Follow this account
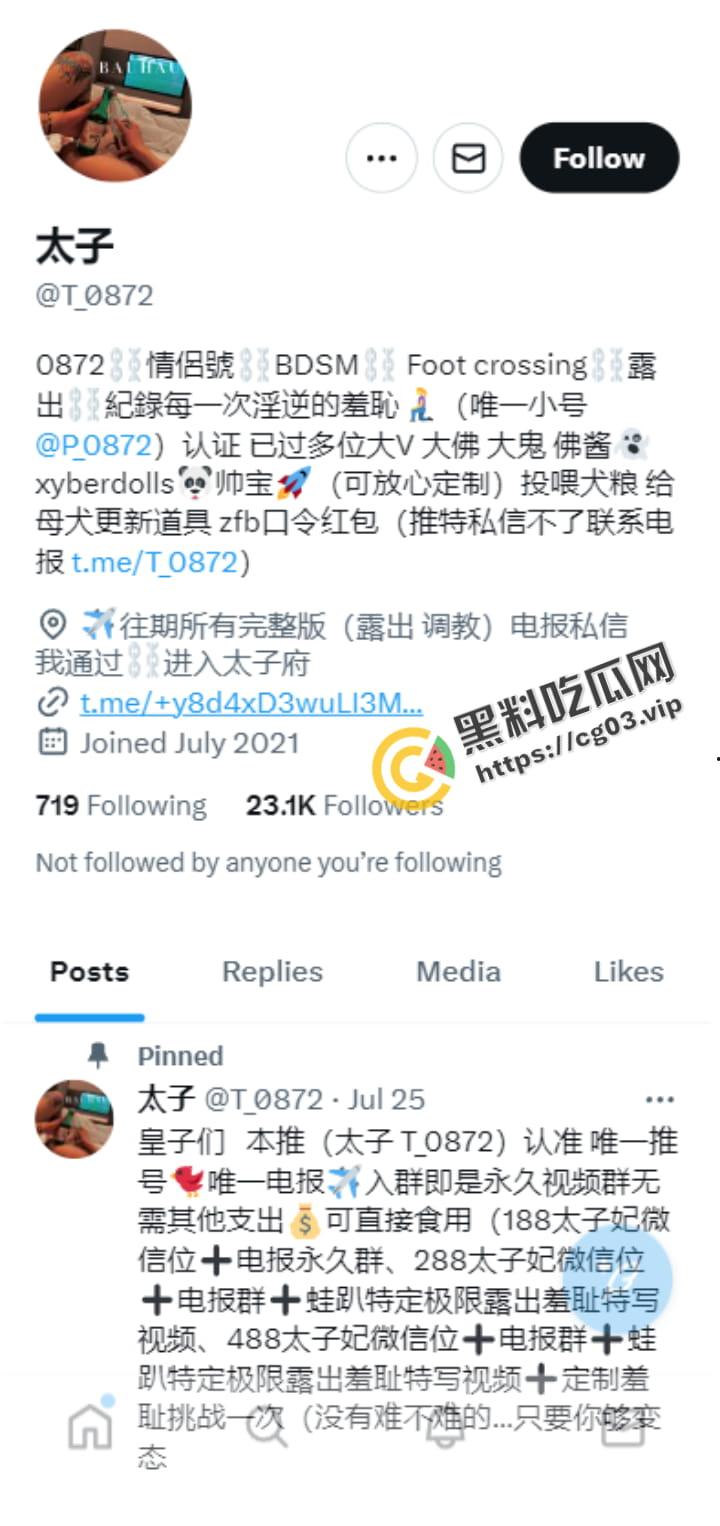 click(x=599, y=158)
